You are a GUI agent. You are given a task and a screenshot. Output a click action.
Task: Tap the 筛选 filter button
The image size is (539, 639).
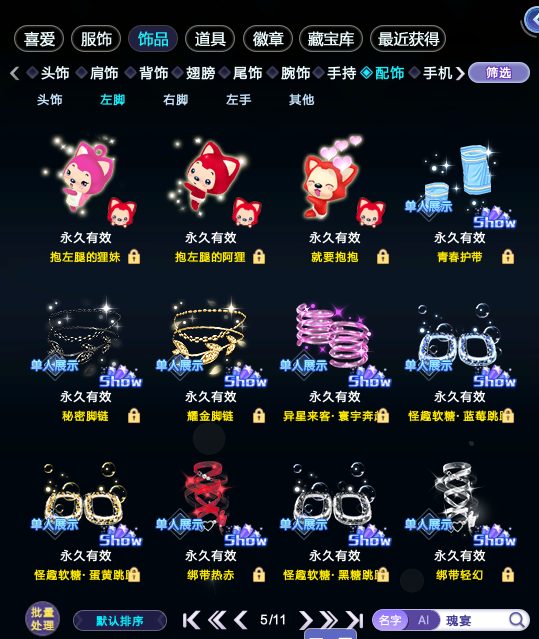click(x=499, y=73)
